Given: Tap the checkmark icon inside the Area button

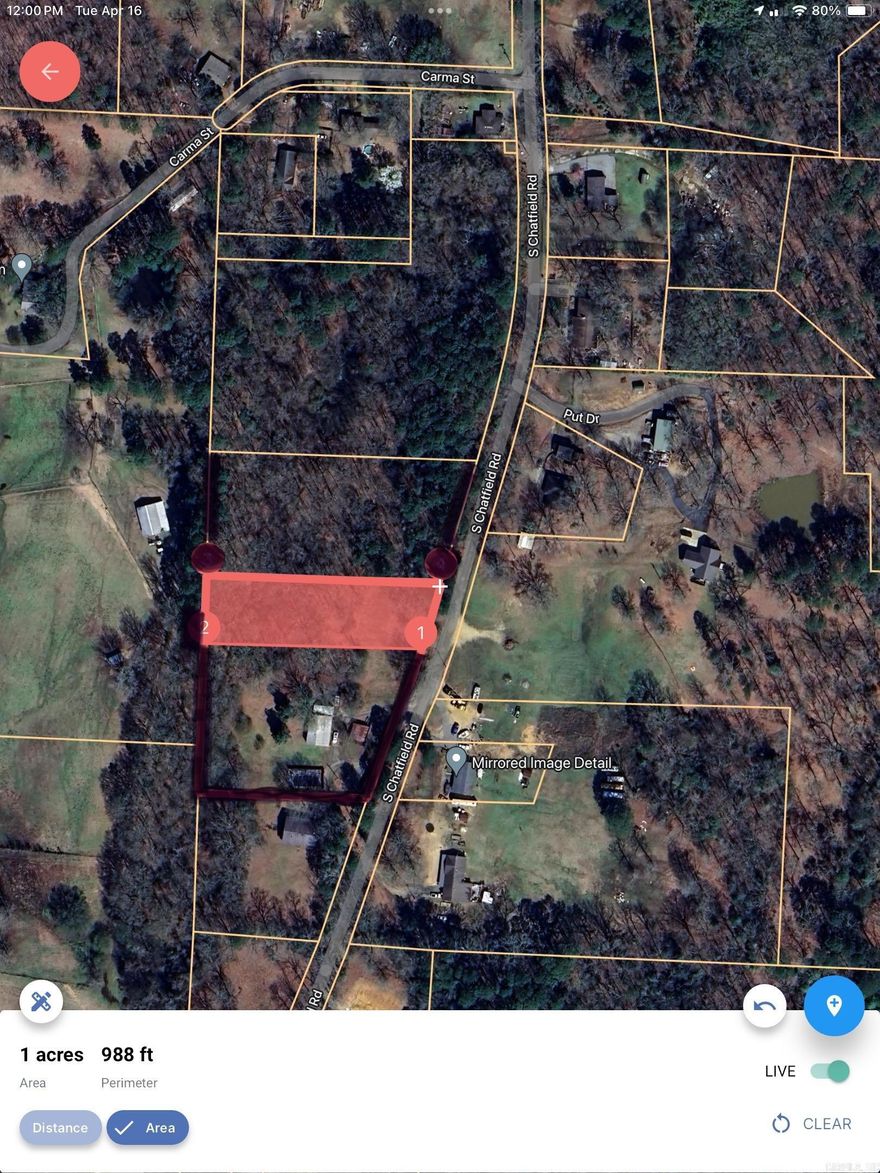Looking at the screenshot, I should point(124,1127).
